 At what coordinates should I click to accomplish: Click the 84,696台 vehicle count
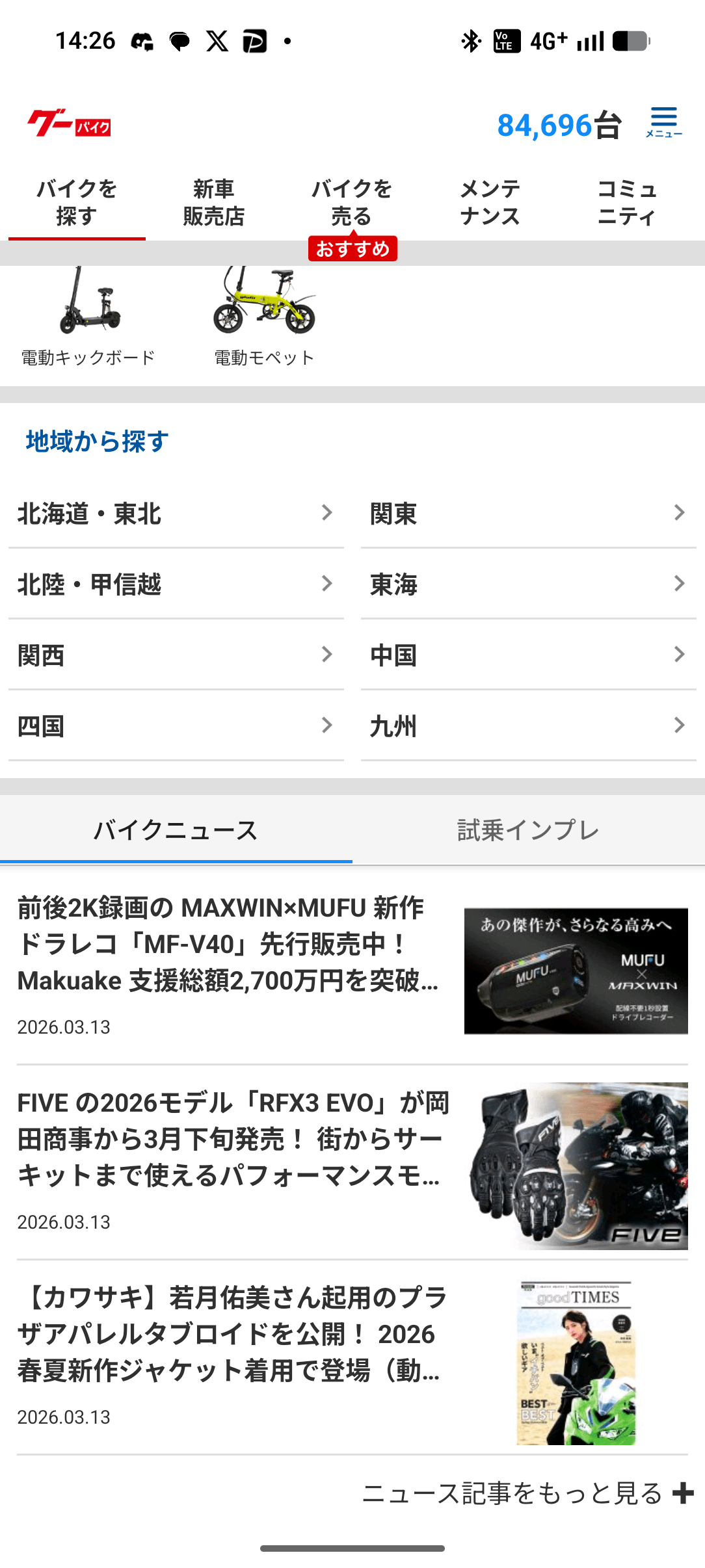[559, 125]
